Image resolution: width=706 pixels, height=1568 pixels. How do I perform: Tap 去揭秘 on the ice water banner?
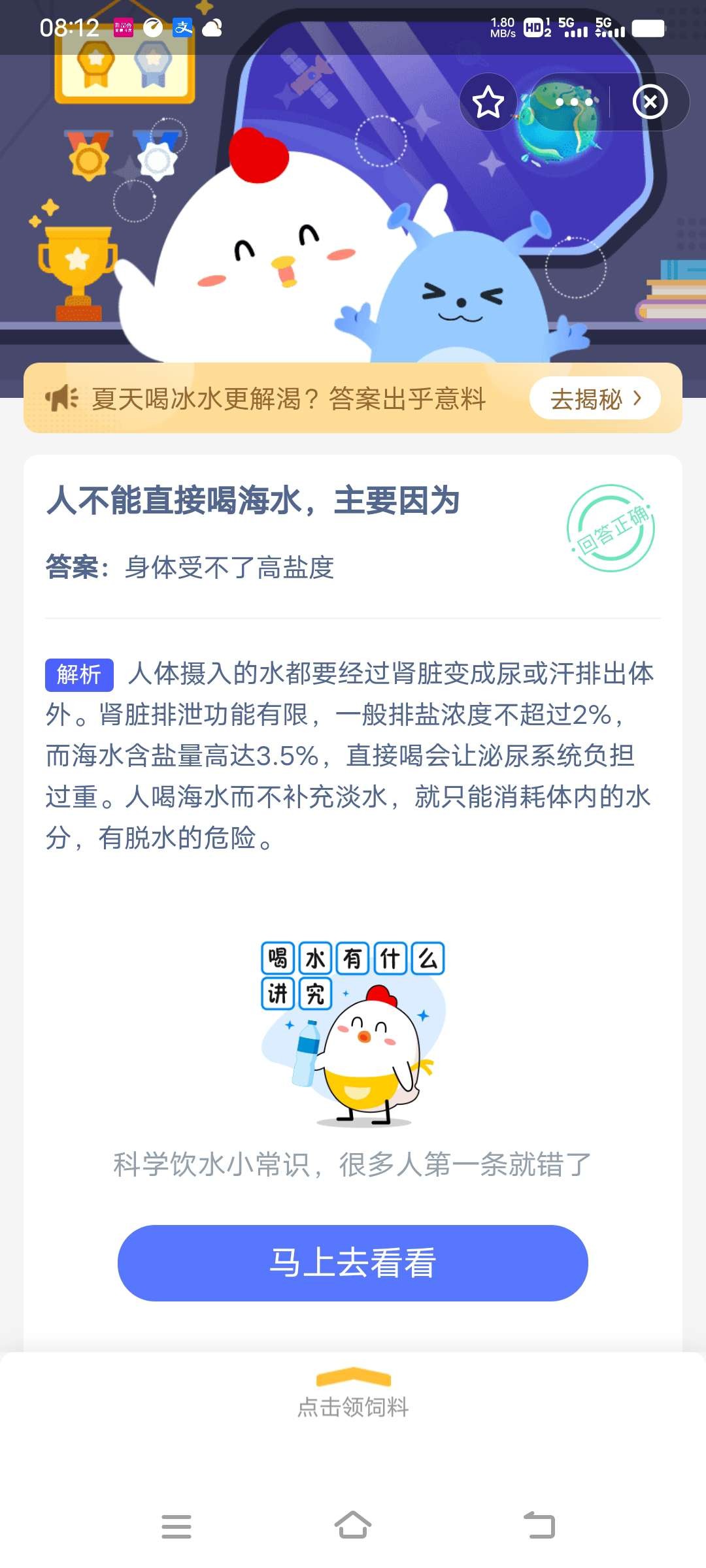pyautogui.click(x=595, y=399)
